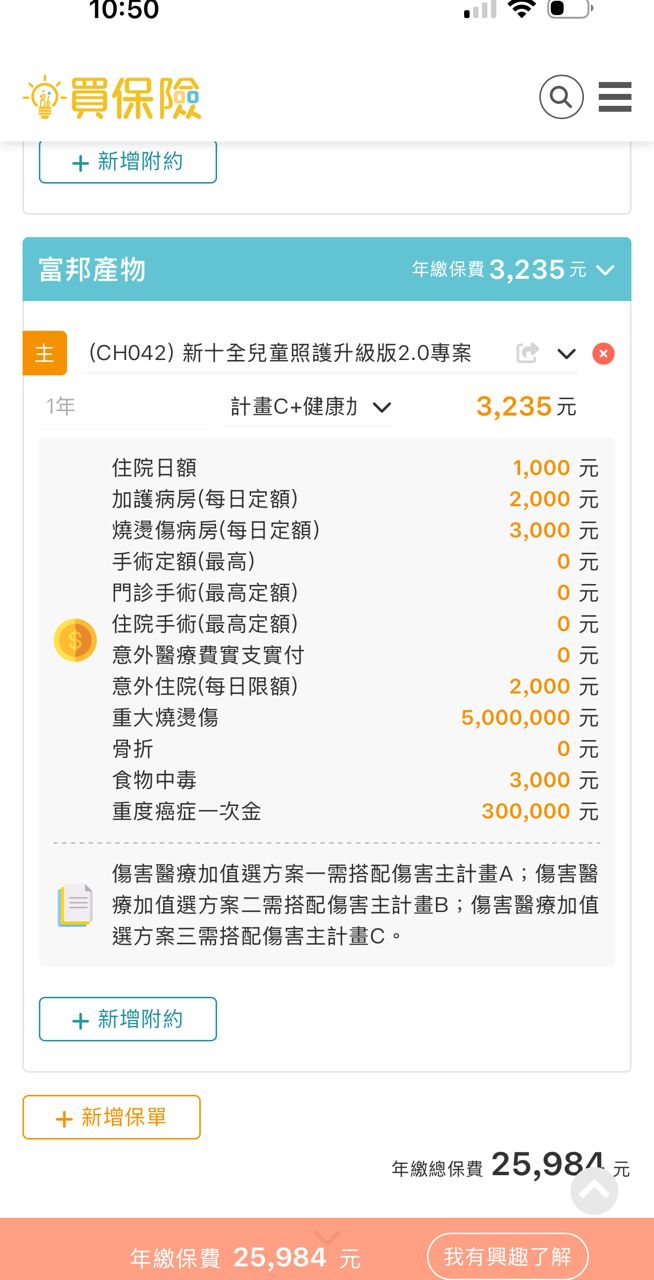Open the search magnifier icon
654x1280 pixels.
point(561,97)
